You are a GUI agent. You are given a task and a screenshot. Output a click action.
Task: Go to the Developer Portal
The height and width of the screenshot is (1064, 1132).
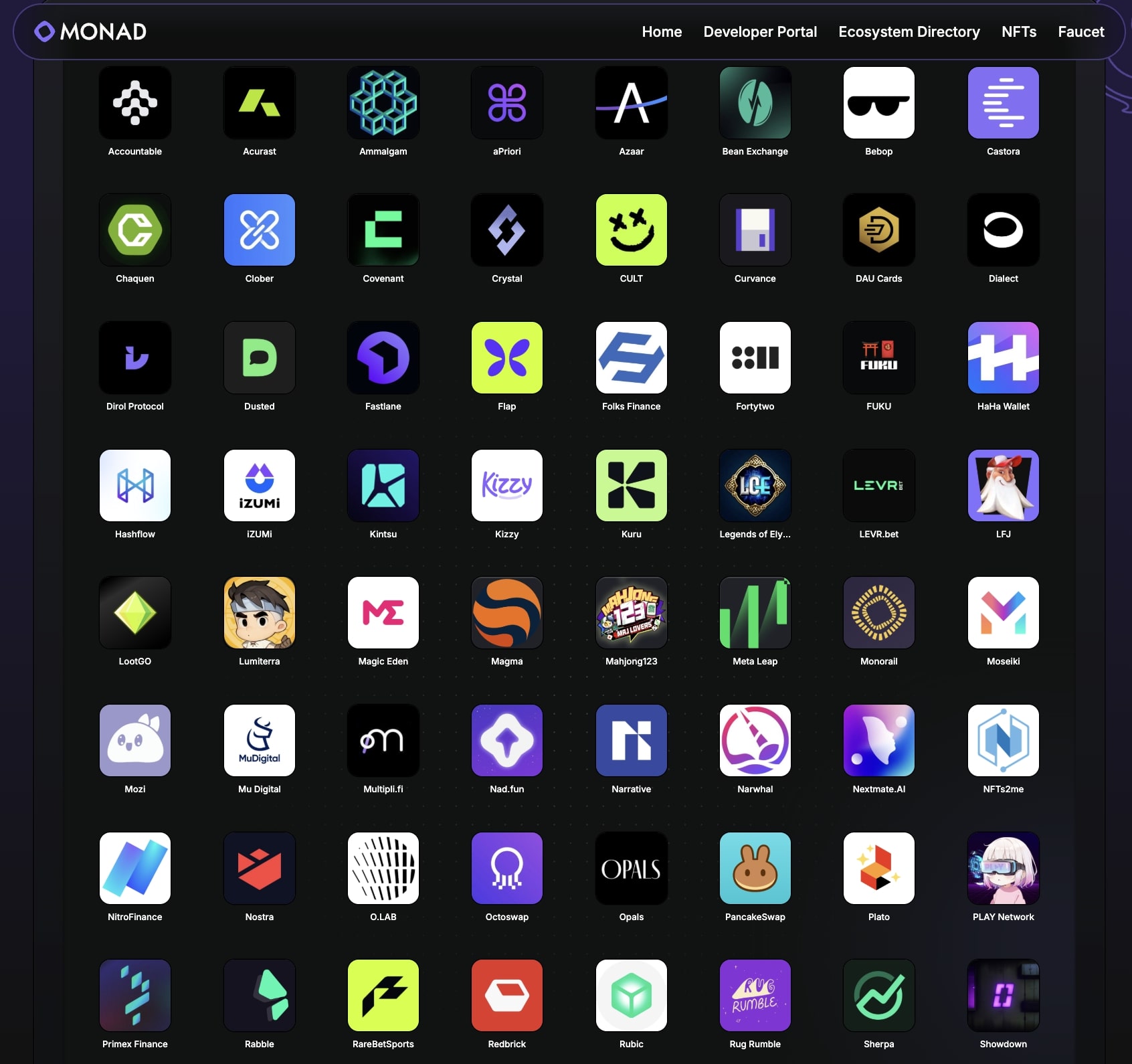[760, 31]
